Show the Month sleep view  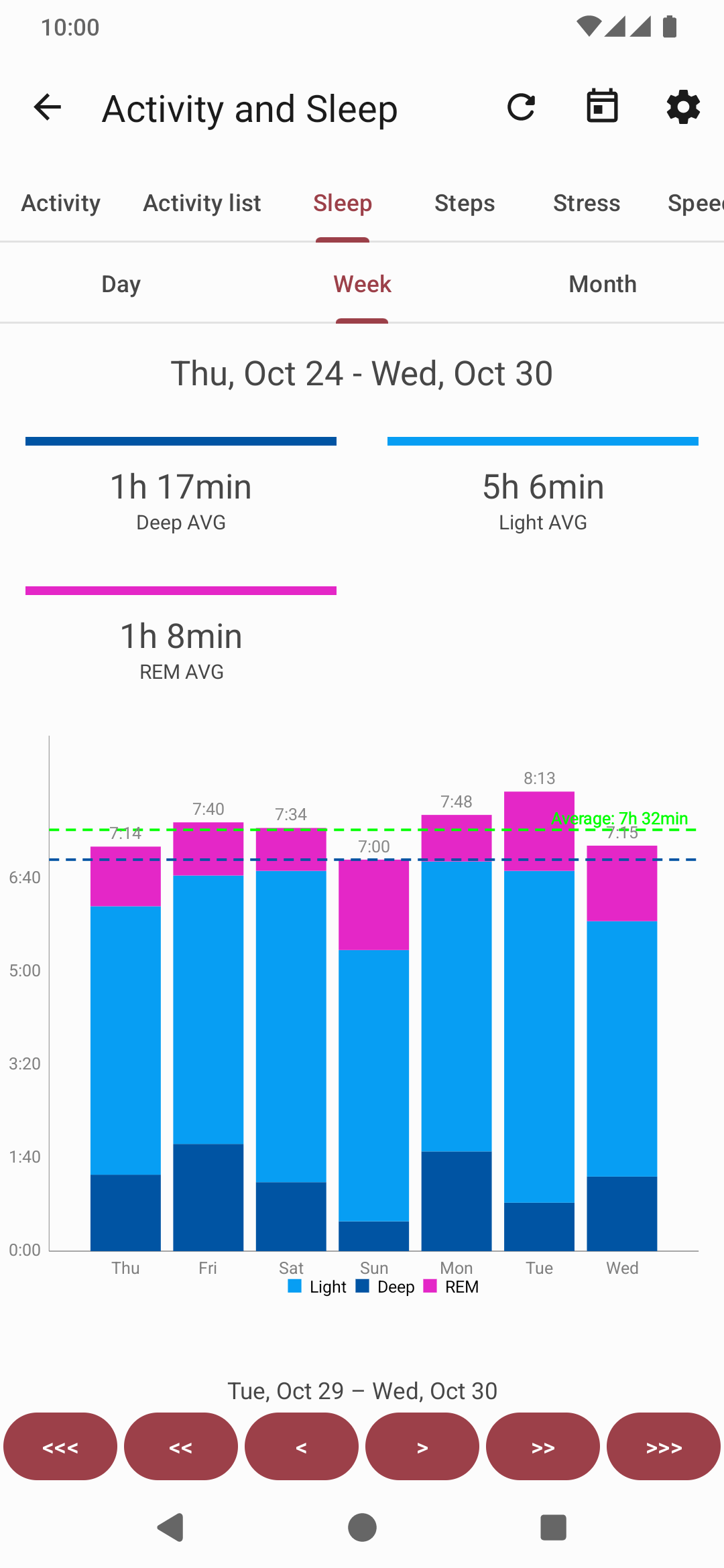(603, 284)
